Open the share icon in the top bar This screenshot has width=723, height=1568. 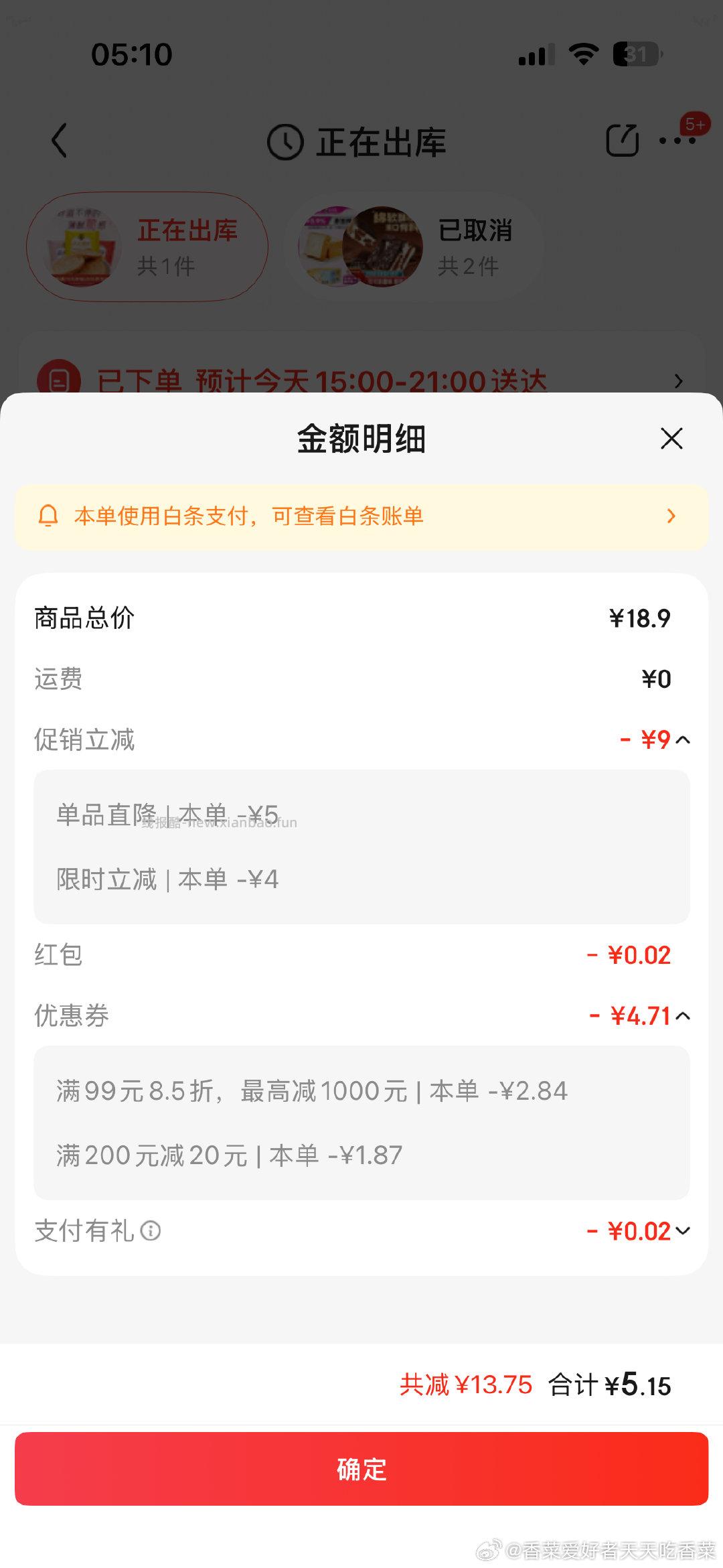tap(623, 139)
